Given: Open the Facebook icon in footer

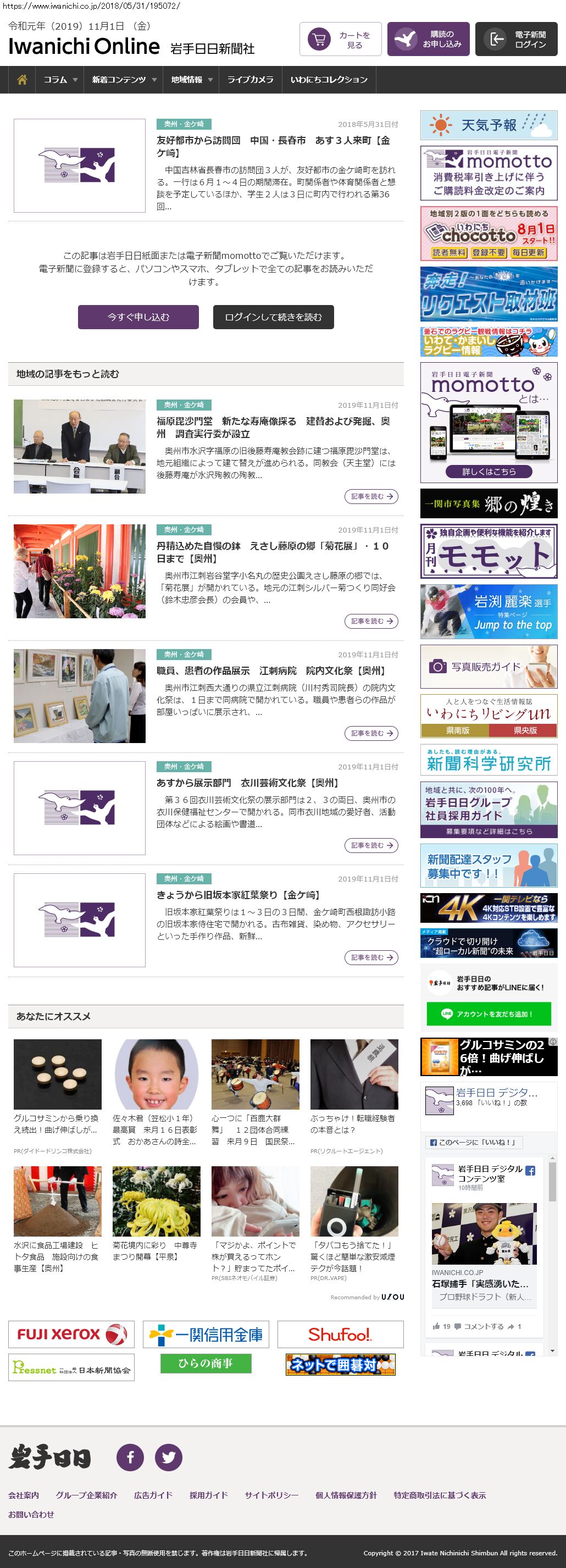Looking at the screenshot, I should (x=130, y=1457).
